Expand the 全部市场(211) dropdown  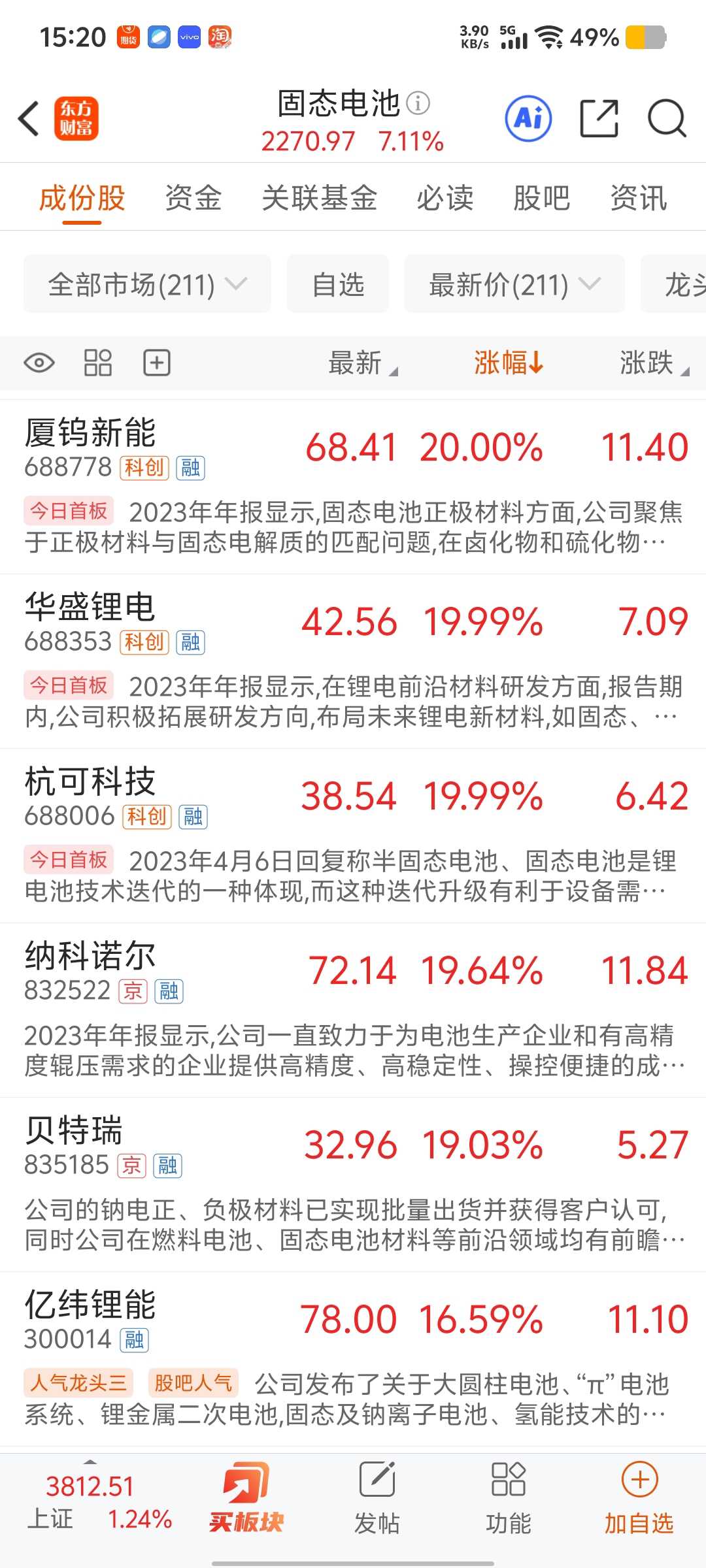tap(147, 284)
